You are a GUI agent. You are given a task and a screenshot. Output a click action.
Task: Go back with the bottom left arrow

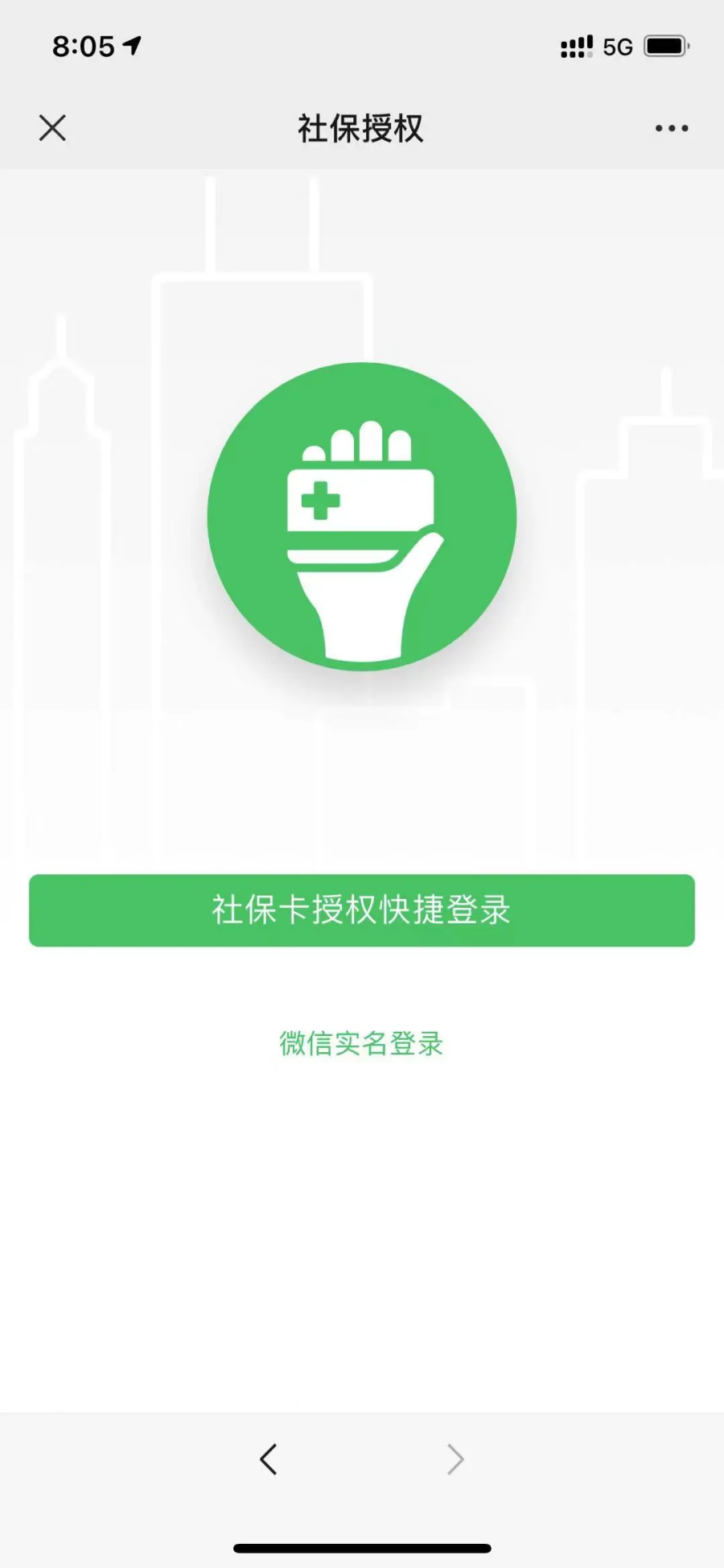[x=269, y=1459]
